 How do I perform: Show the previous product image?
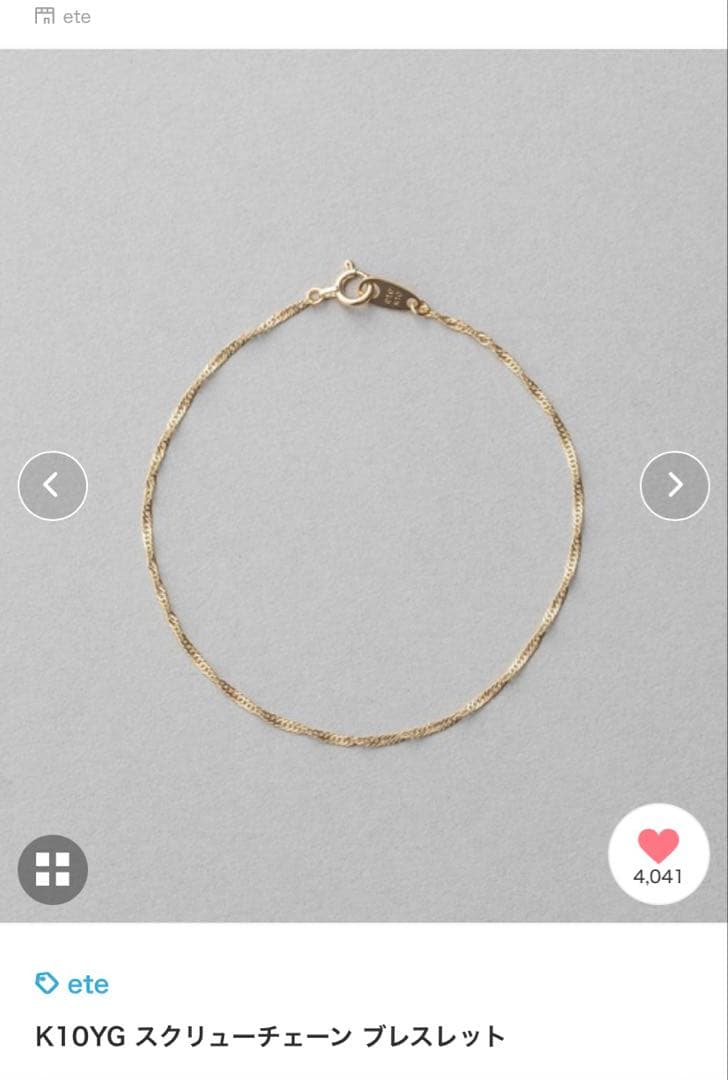[53, 486]
